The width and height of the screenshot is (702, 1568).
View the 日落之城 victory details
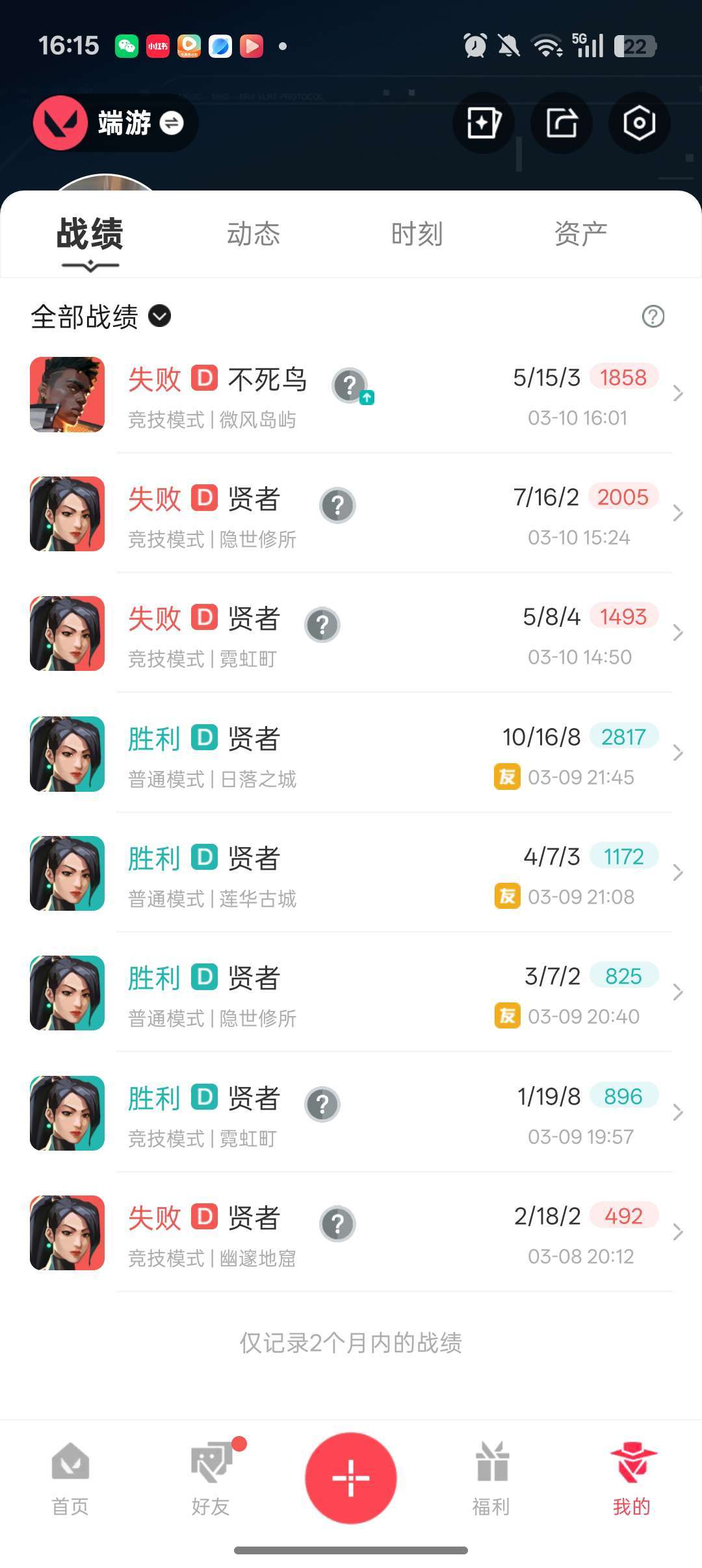pyautogui.click(x=351, y=754)
